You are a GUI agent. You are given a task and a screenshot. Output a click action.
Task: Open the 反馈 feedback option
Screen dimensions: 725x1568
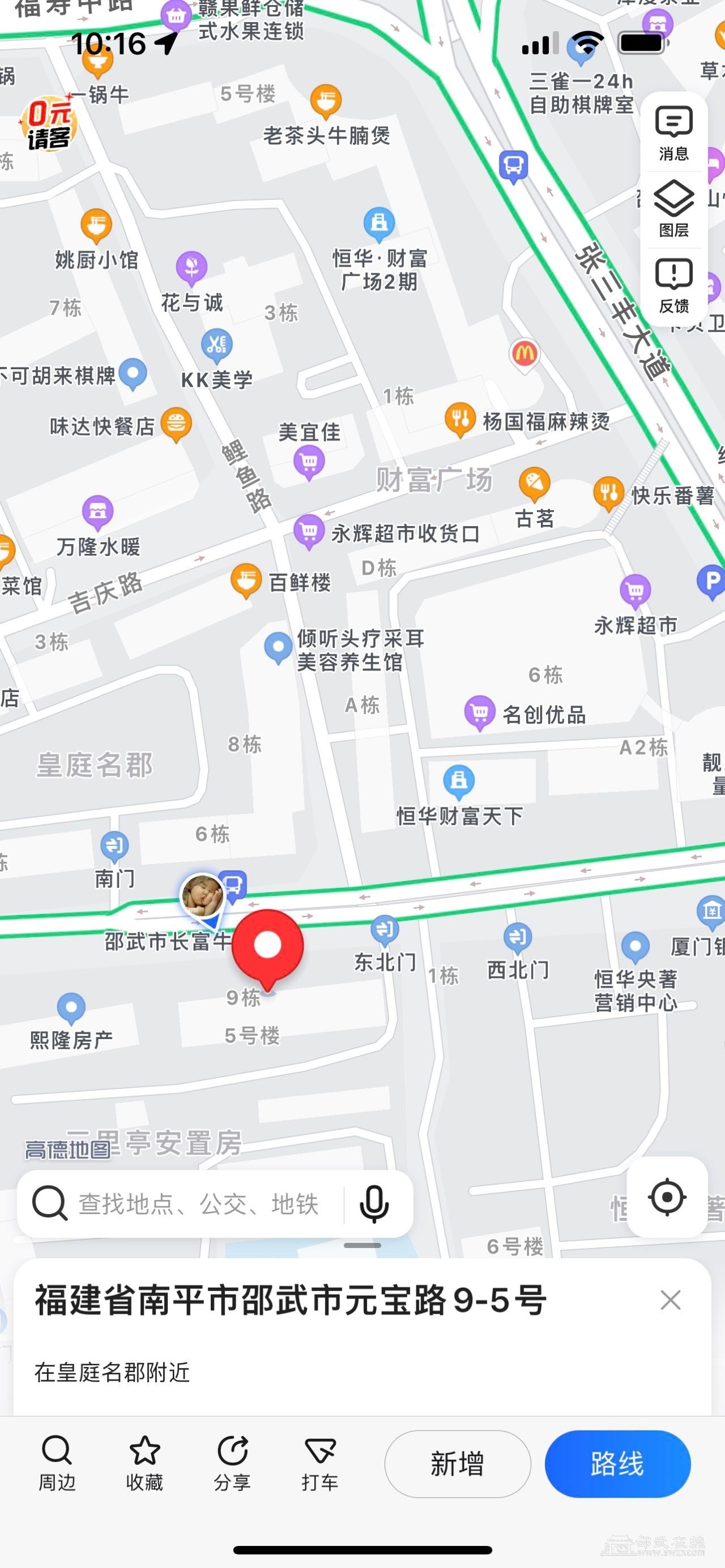click(x=673, y=285)
